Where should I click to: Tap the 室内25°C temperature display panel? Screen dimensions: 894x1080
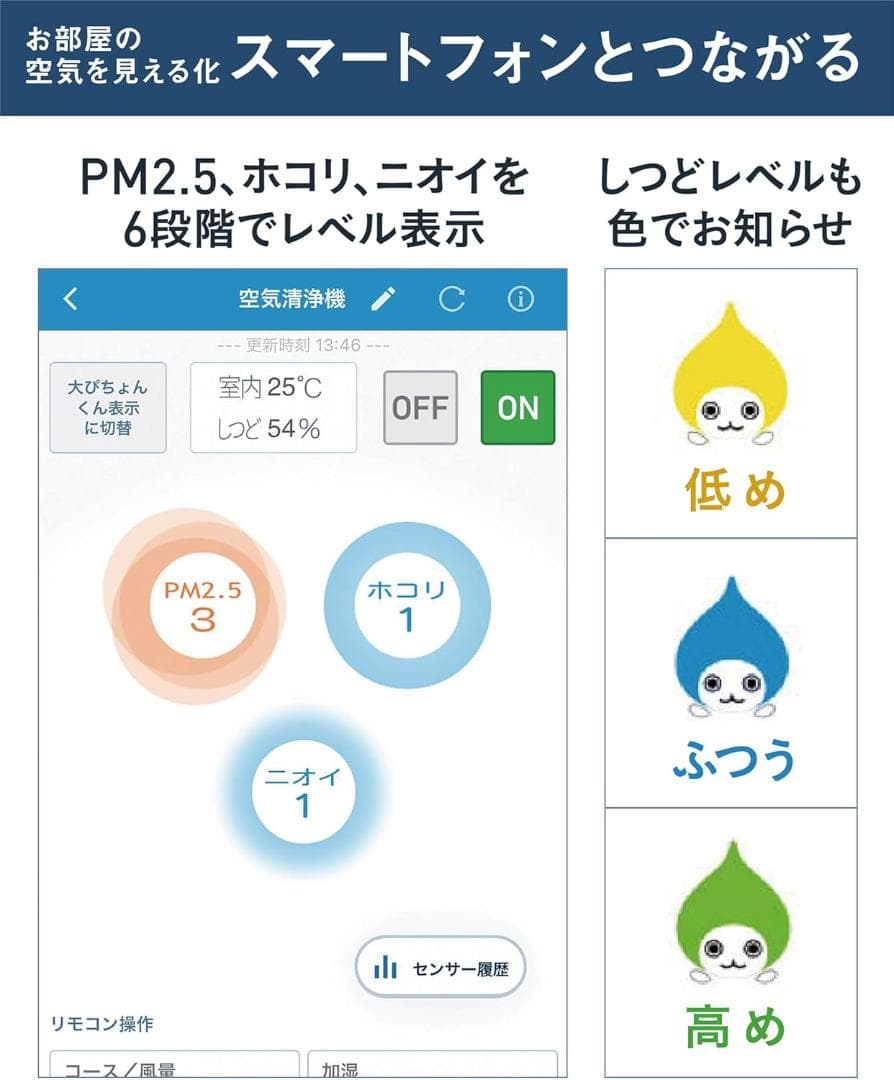click(x=273, y=407)
